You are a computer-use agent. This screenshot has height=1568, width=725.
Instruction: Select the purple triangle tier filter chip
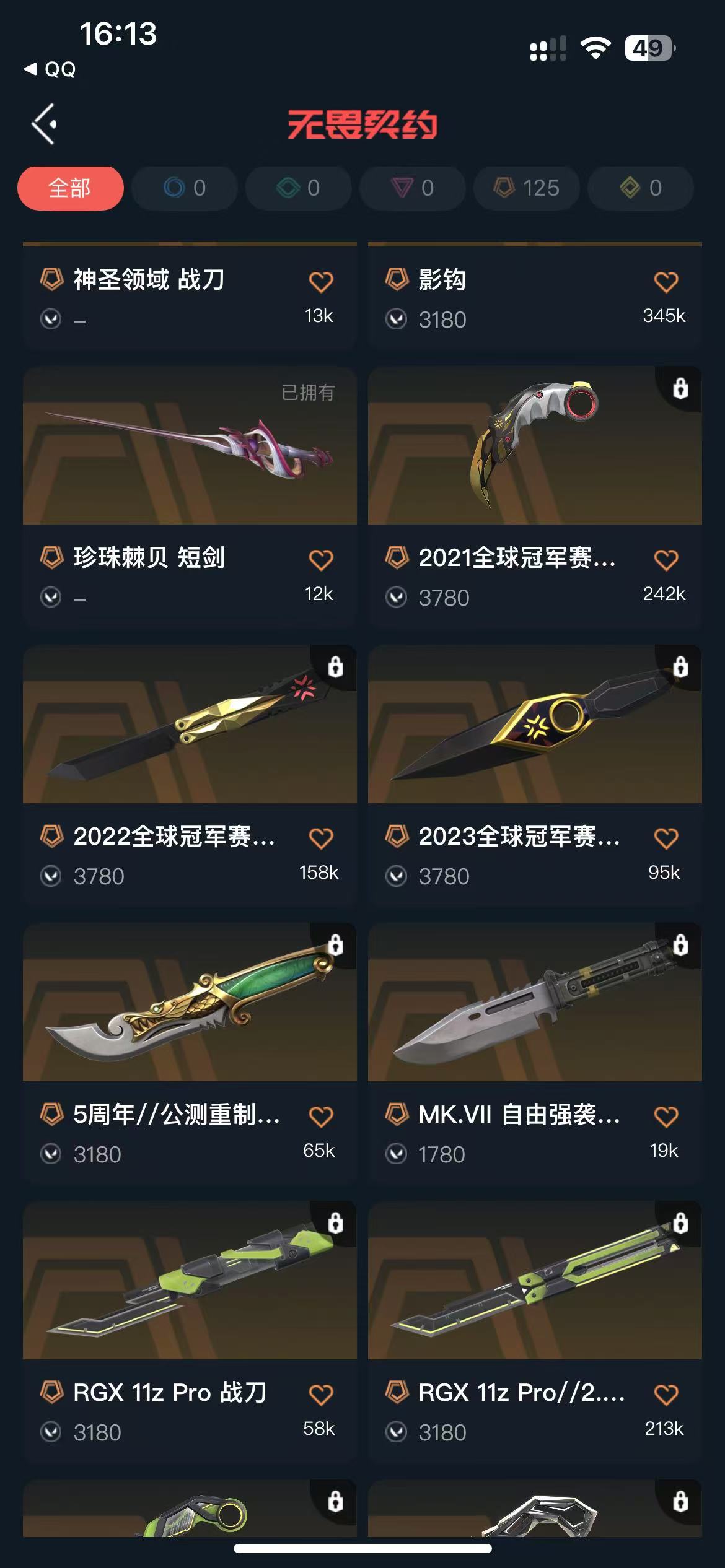coord(412,188)
